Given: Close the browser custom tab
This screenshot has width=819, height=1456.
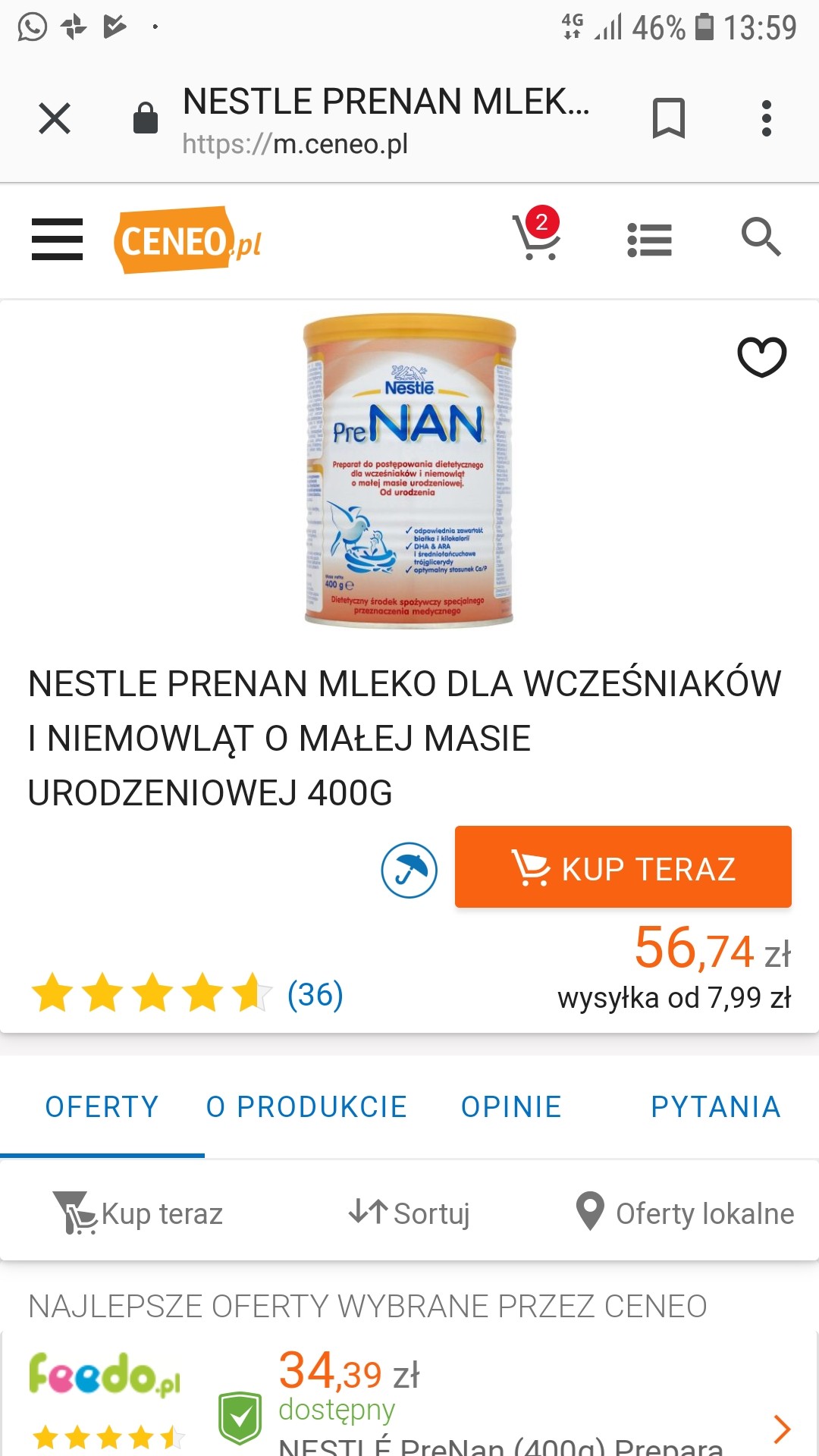Looking at the screenshot, I should point(55,118).
